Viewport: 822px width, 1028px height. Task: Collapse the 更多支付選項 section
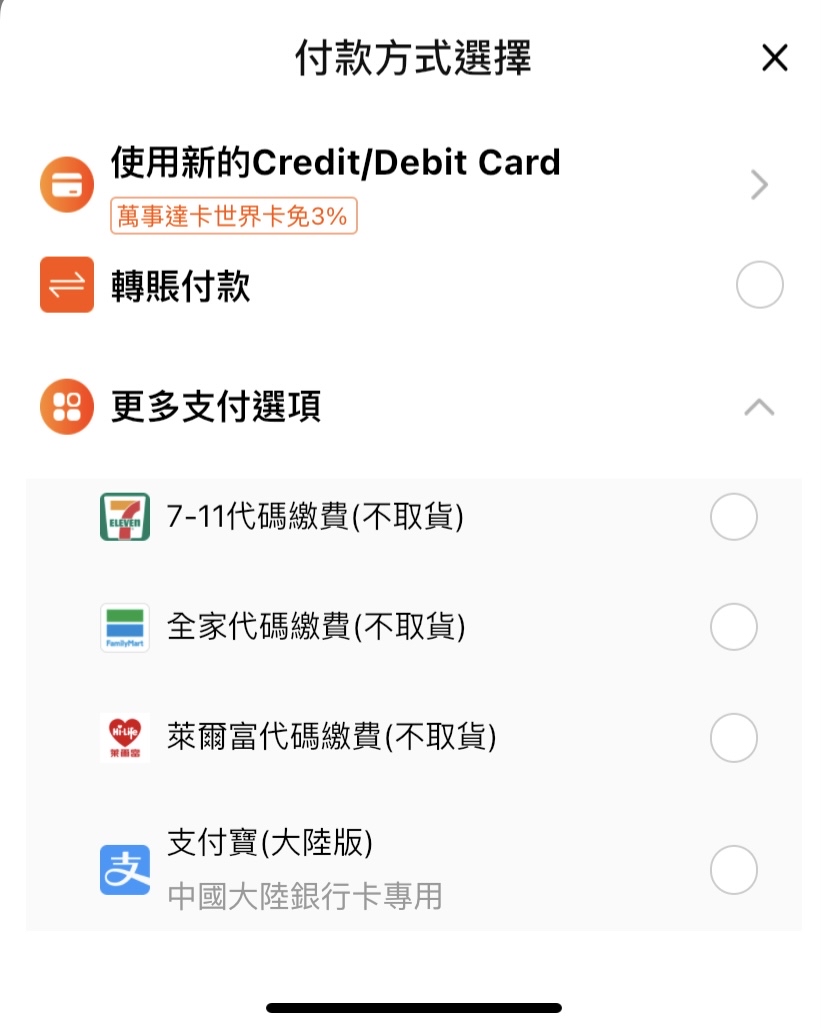coord(759,407)
